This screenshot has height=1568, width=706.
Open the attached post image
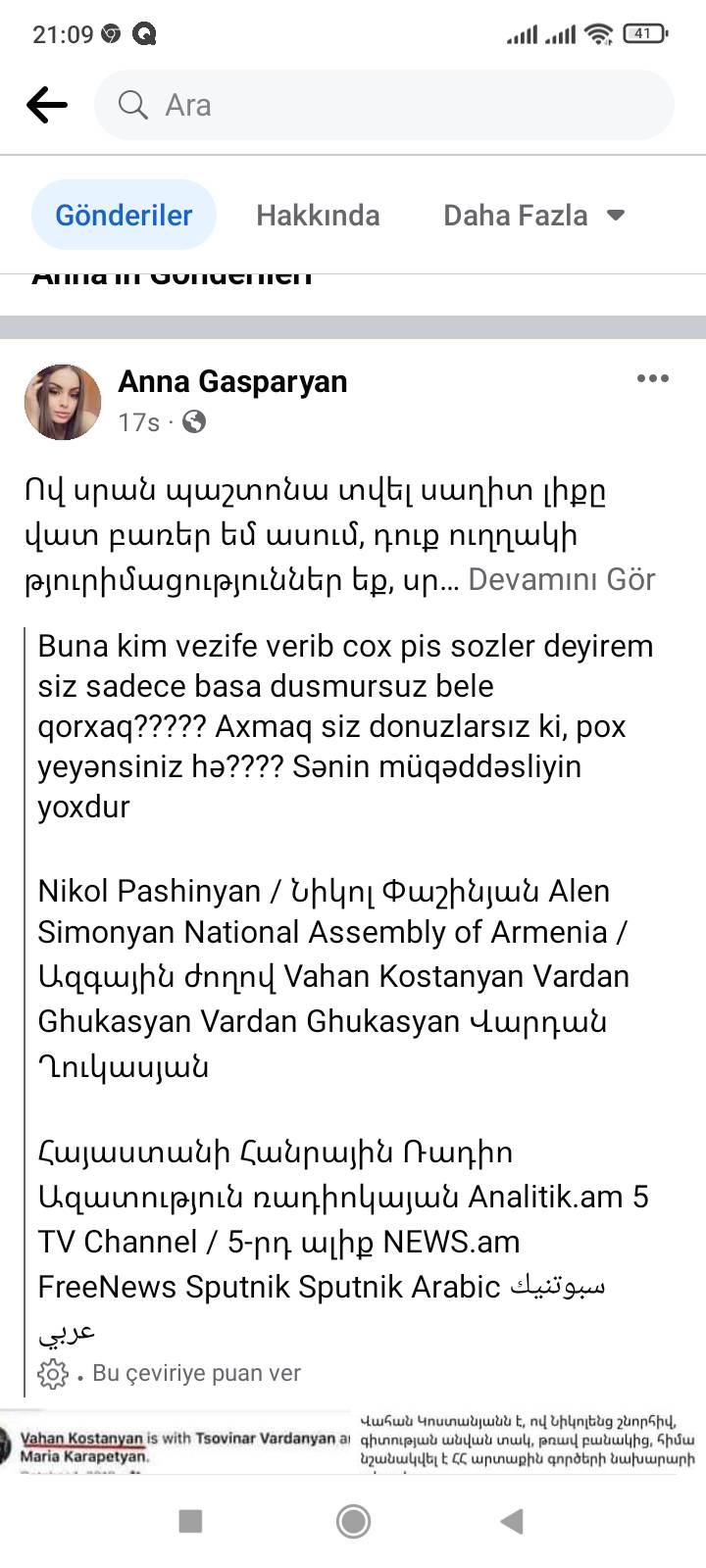click(353, 1441)
